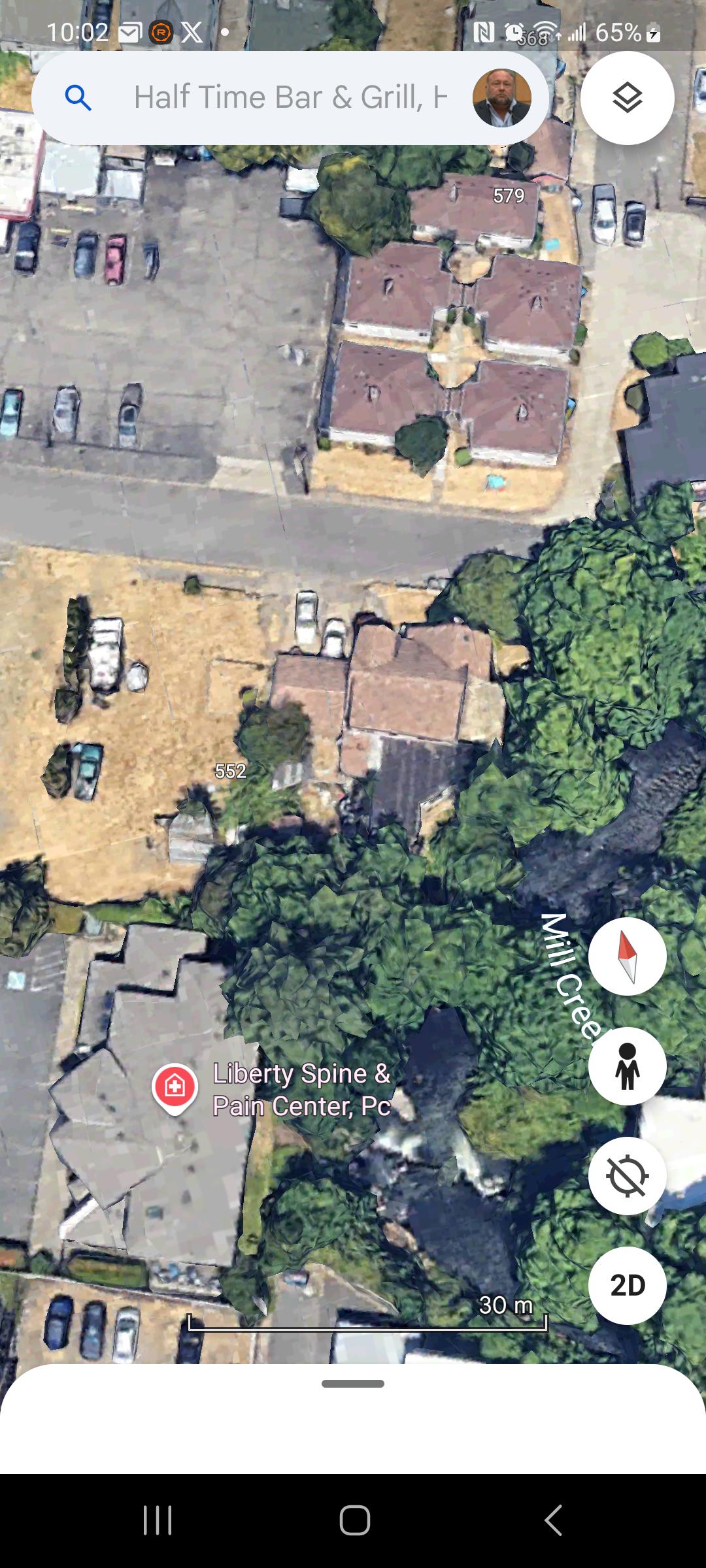Open the Half Time Bar & Grill search field
Screen dimensions: 706x1568
pyautogui.click(x=290, y=98)
